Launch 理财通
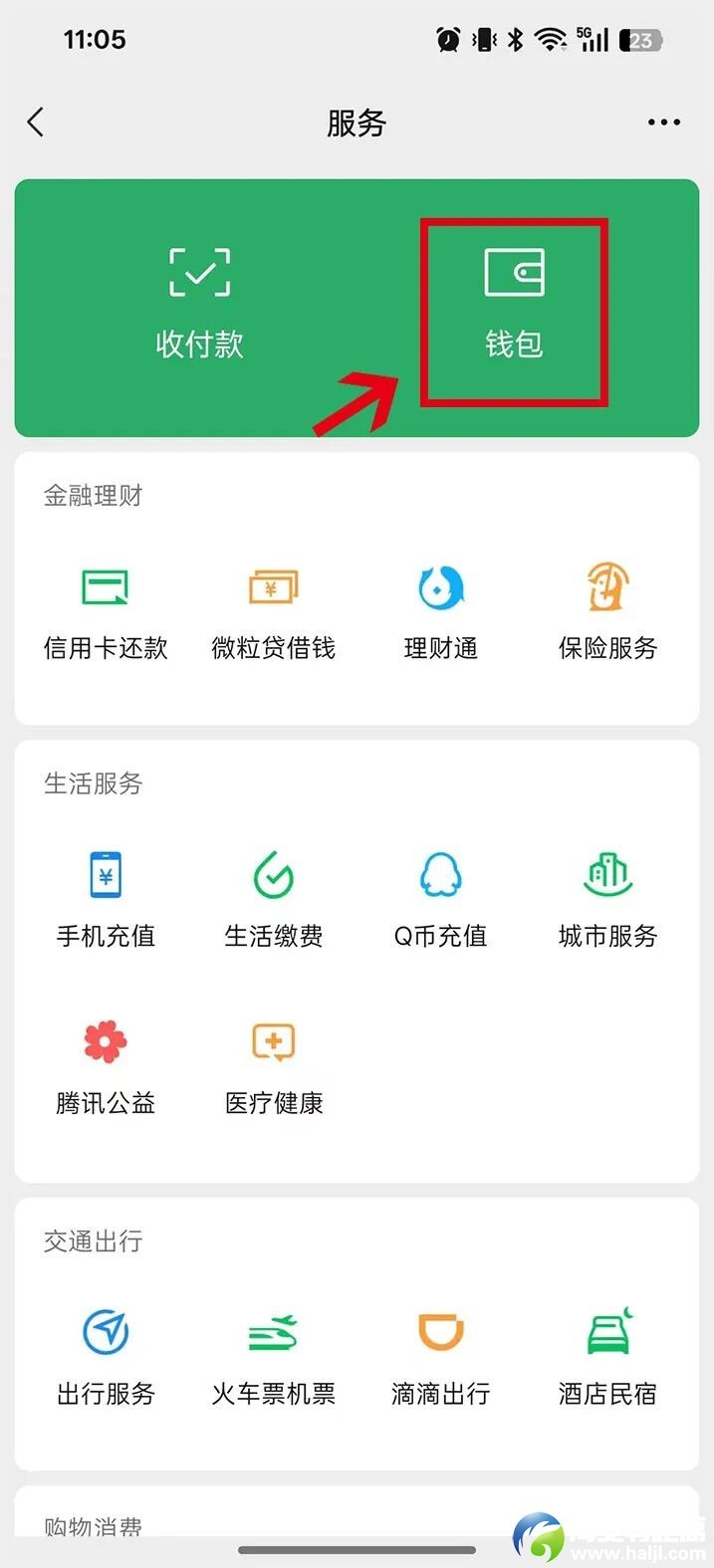The width and height of the screenshot is (714, 1568). click(440, 611)
